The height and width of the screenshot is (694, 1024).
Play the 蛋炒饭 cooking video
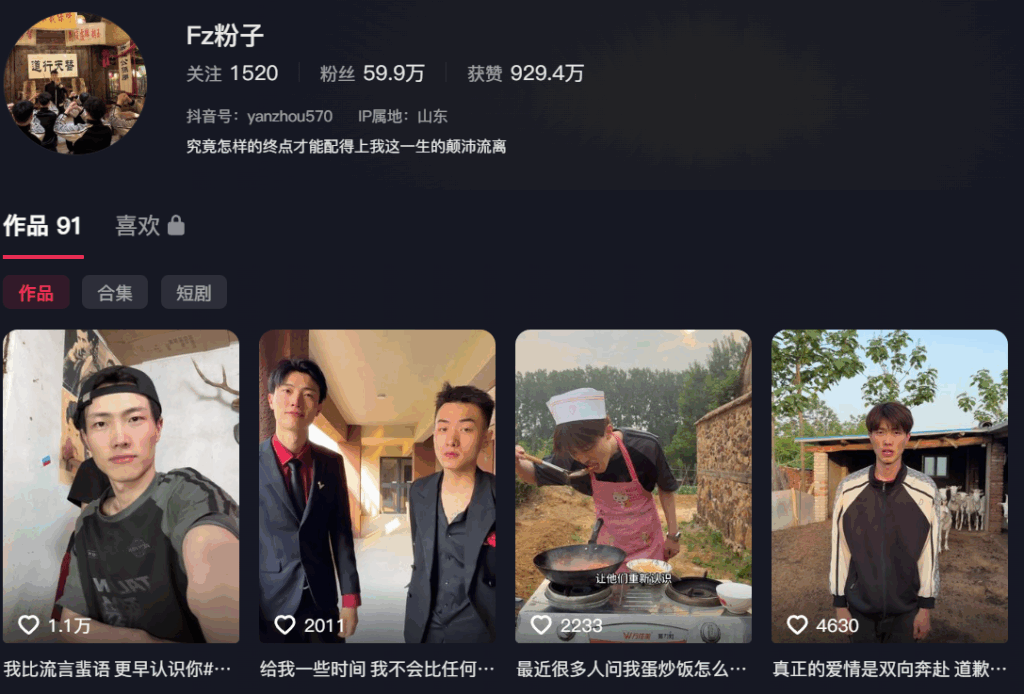point(633,486)
